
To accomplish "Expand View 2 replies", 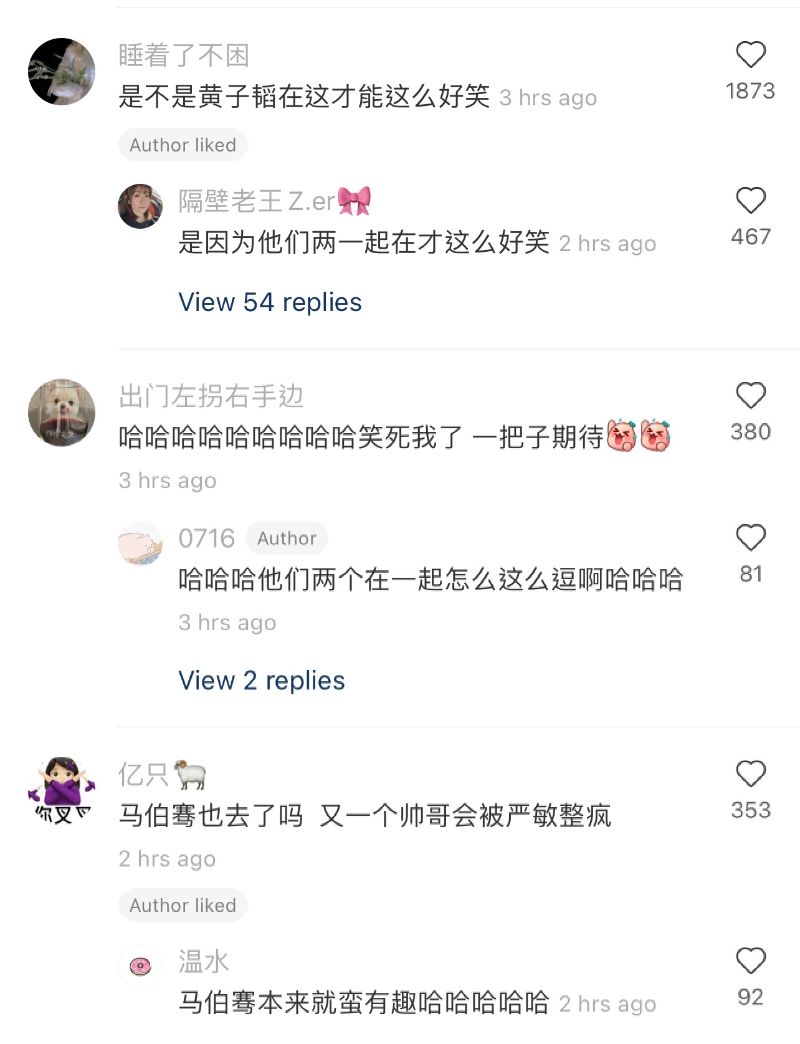I will 261,681.
